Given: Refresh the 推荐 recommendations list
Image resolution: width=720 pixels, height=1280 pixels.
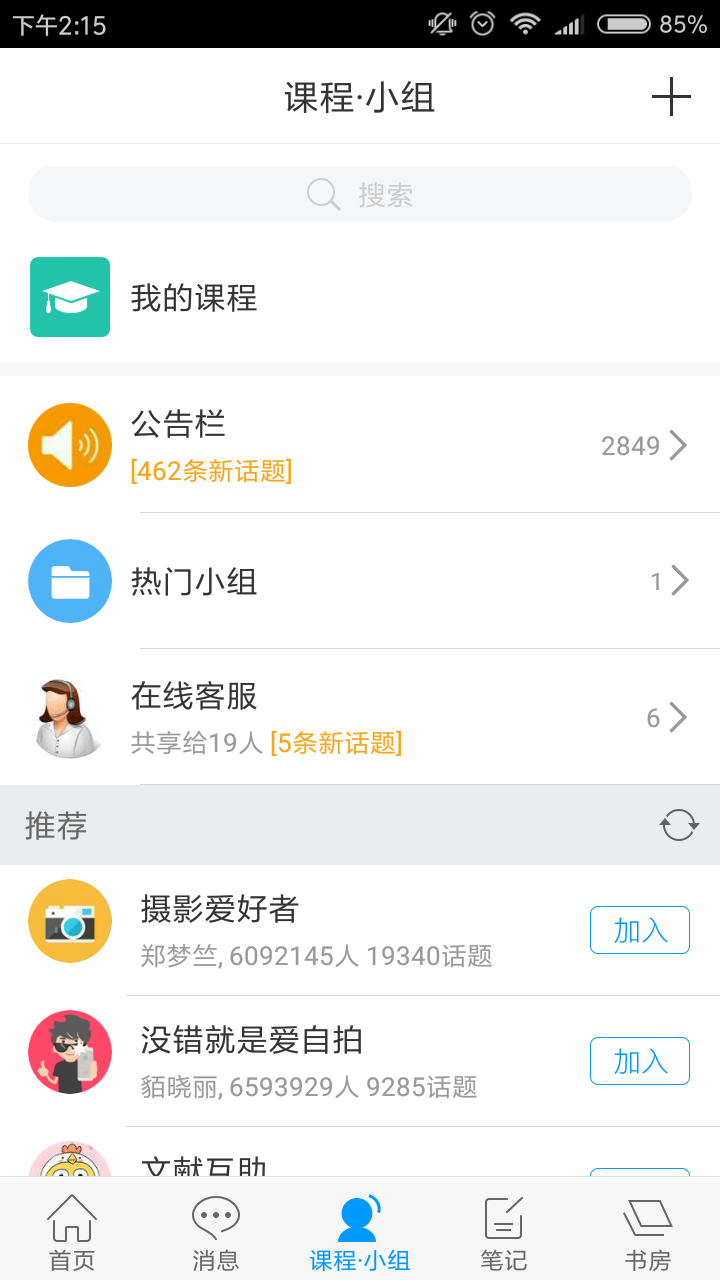Looking at the screenshot, I should click(x=679, y=823).
